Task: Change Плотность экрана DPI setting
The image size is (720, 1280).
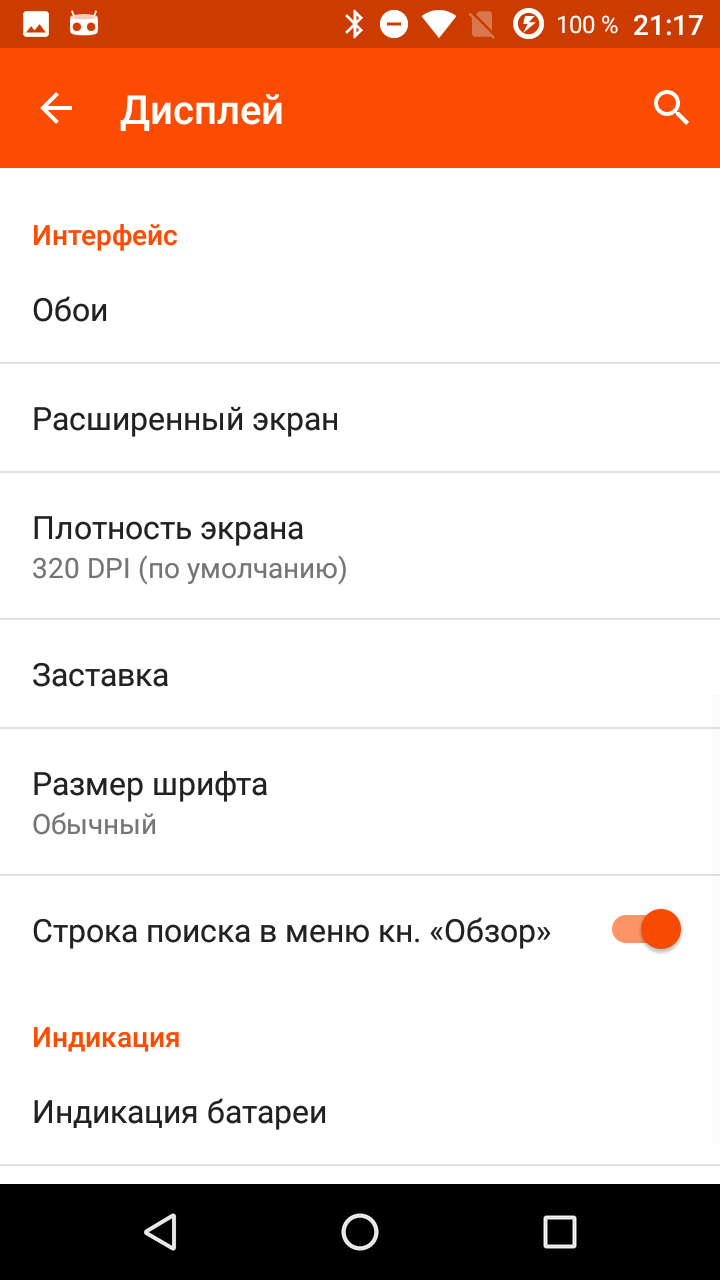Action: pyautogui.click(x=360, y=546)
